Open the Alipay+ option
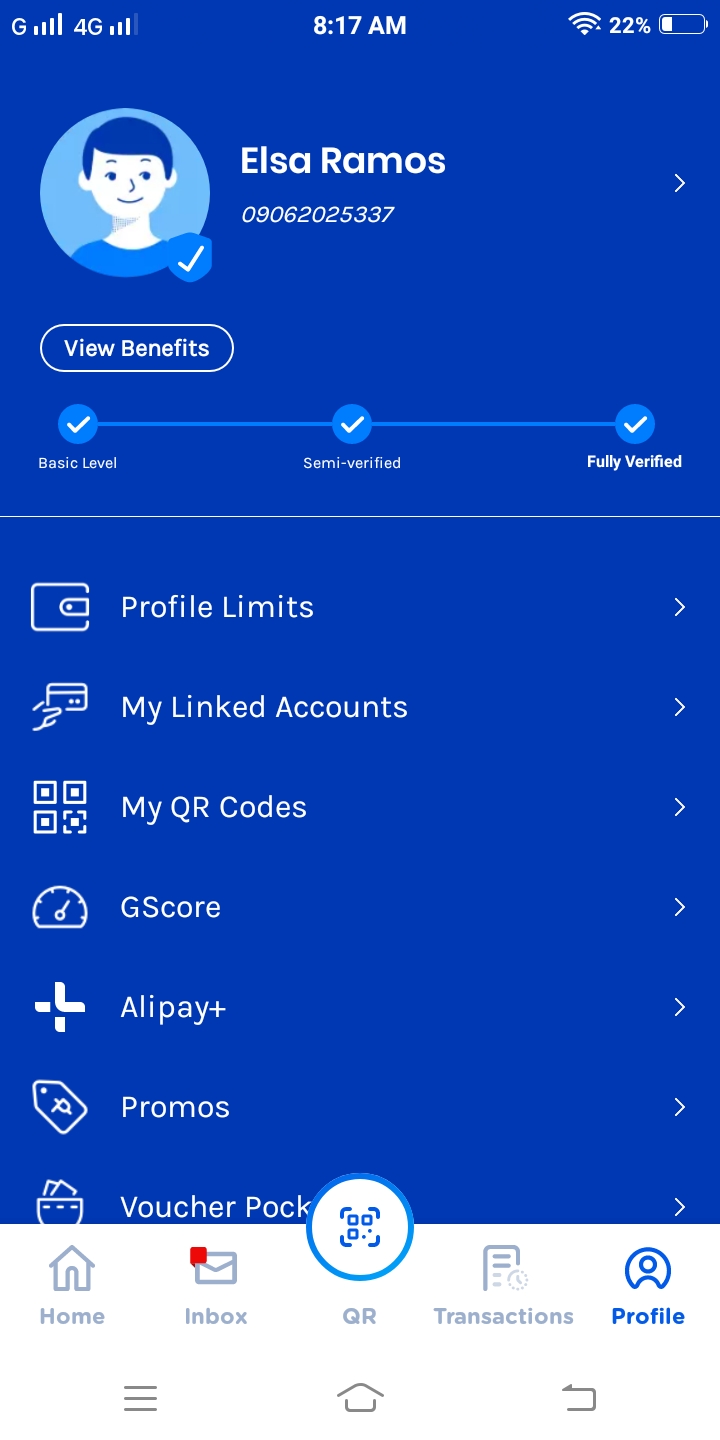The image size is (720, 1440). [x=360, y=1007]
